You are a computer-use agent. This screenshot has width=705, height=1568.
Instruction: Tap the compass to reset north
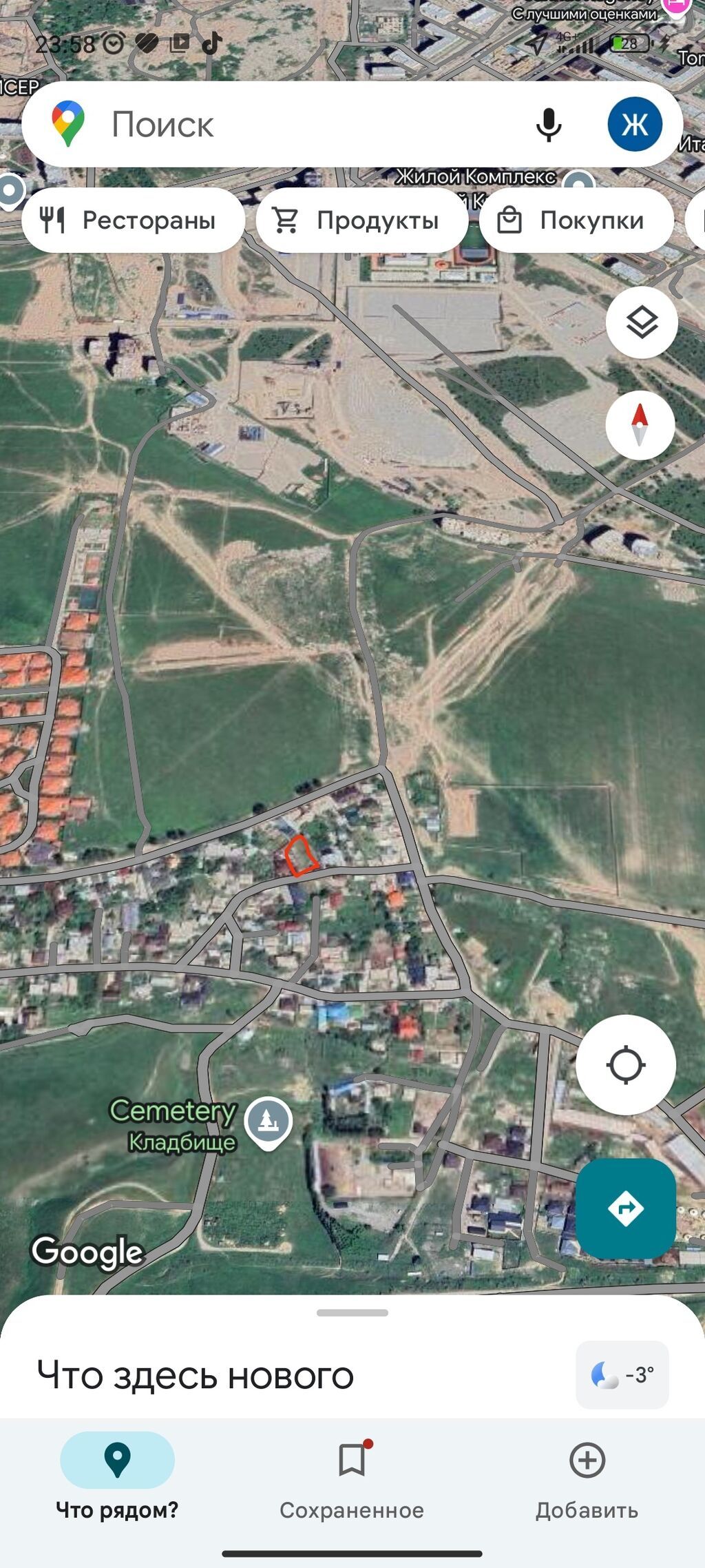coord(640,425)
